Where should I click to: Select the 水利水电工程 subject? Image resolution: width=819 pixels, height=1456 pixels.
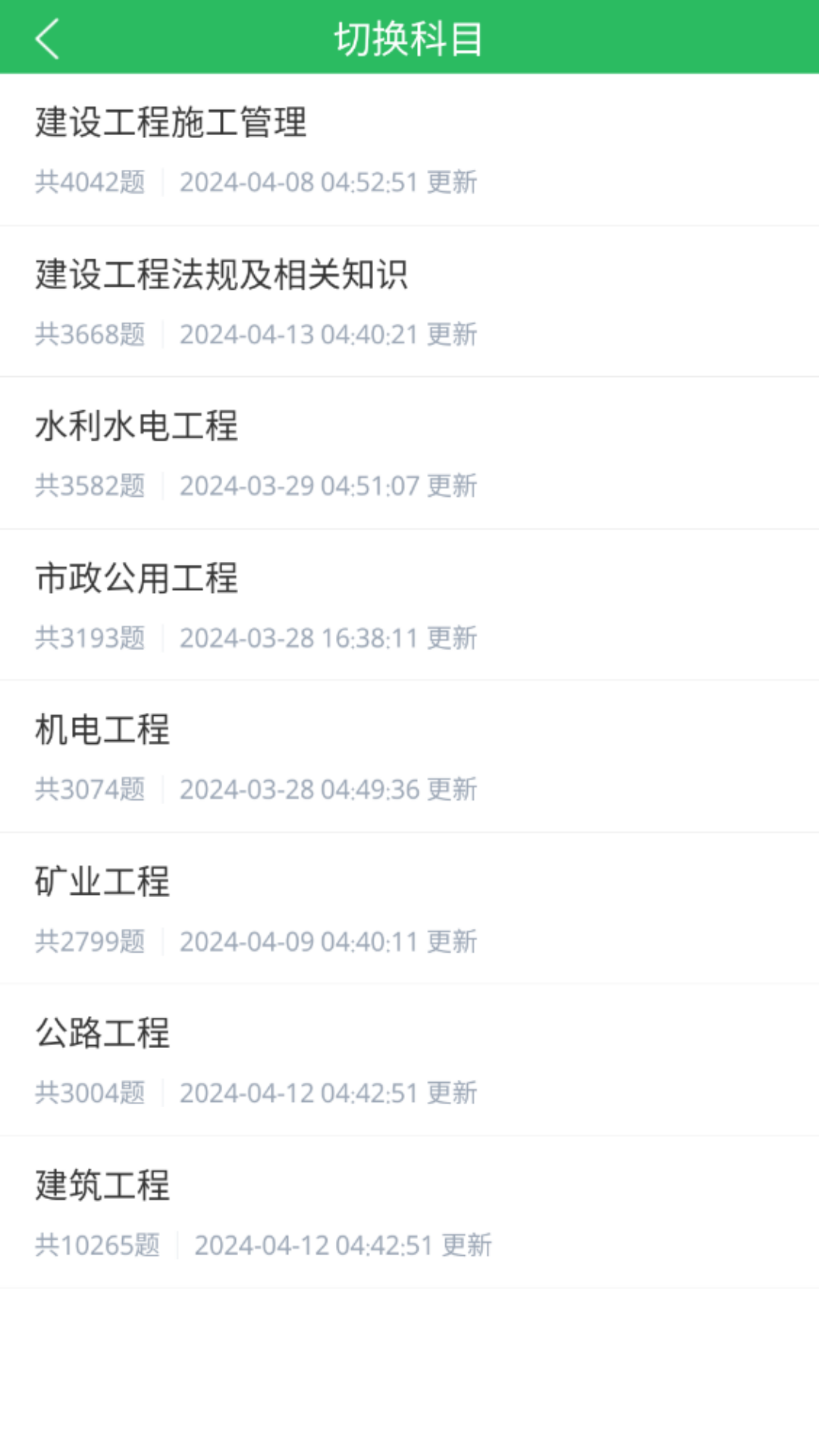[136, 427]
